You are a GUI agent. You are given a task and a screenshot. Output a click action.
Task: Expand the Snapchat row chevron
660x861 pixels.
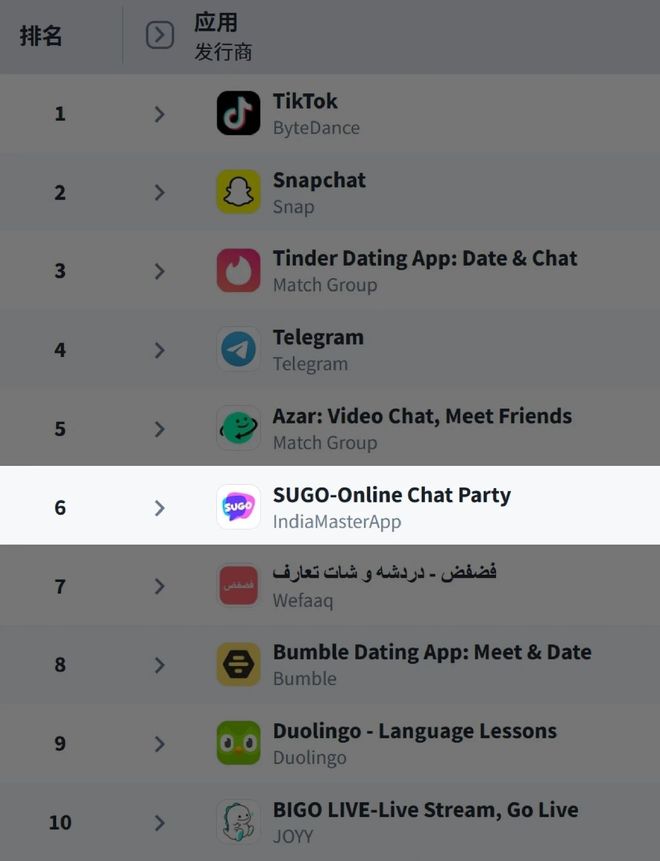click(x=160, y=193)
